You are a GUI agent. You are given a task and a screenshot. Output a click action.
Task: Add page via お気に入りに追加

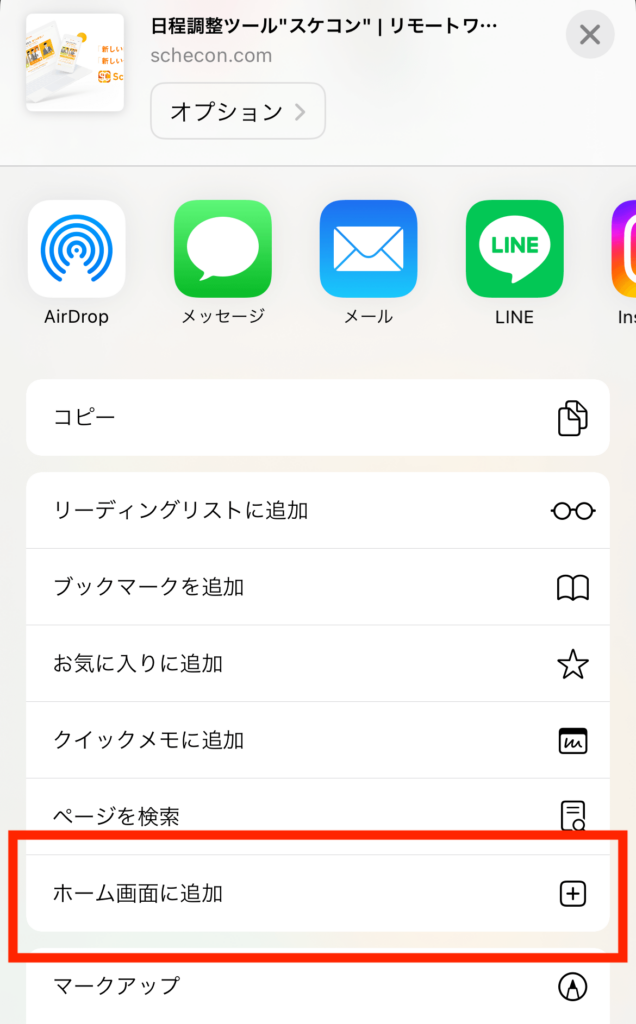point(317,664)
